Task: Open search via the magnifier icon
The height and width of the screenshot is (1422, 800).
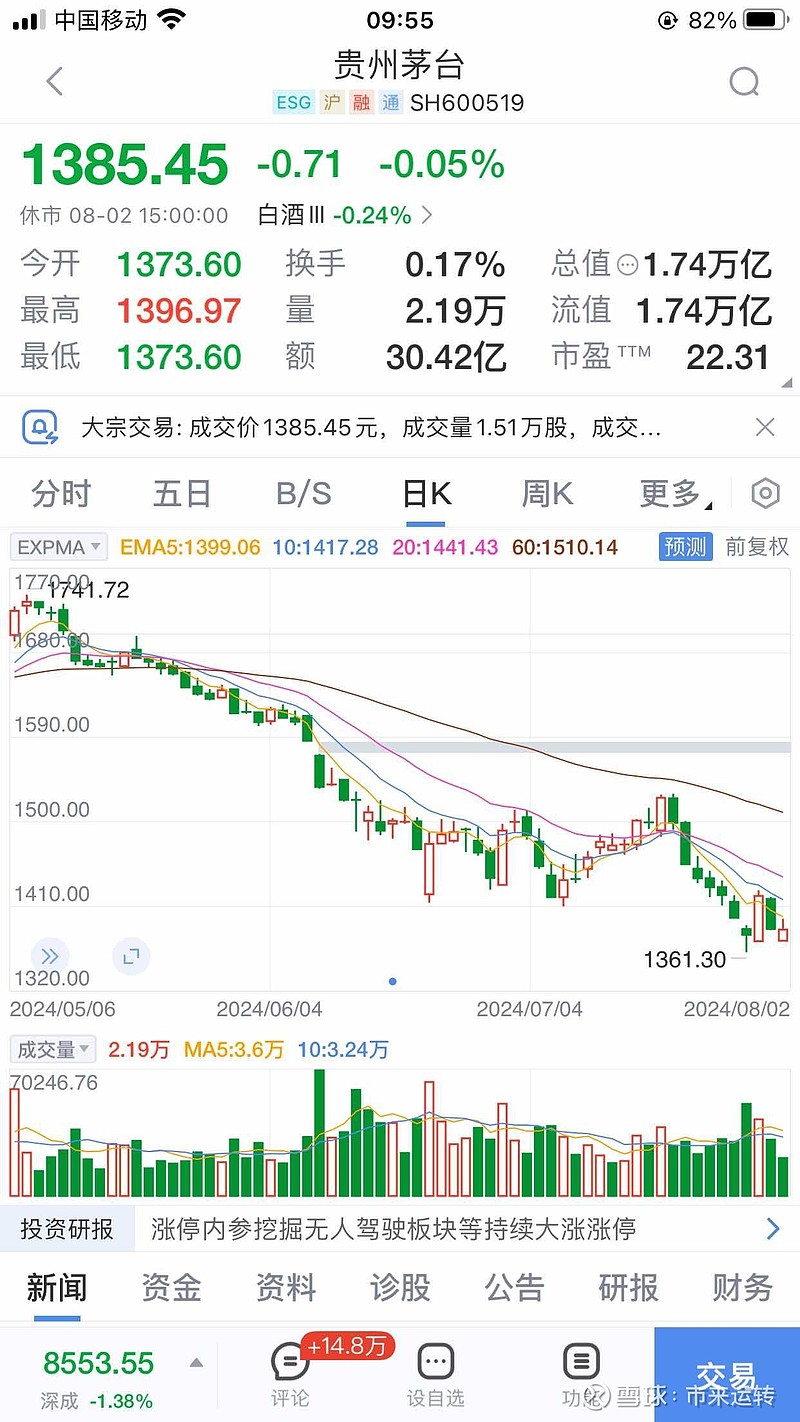Action: [744, 82]
